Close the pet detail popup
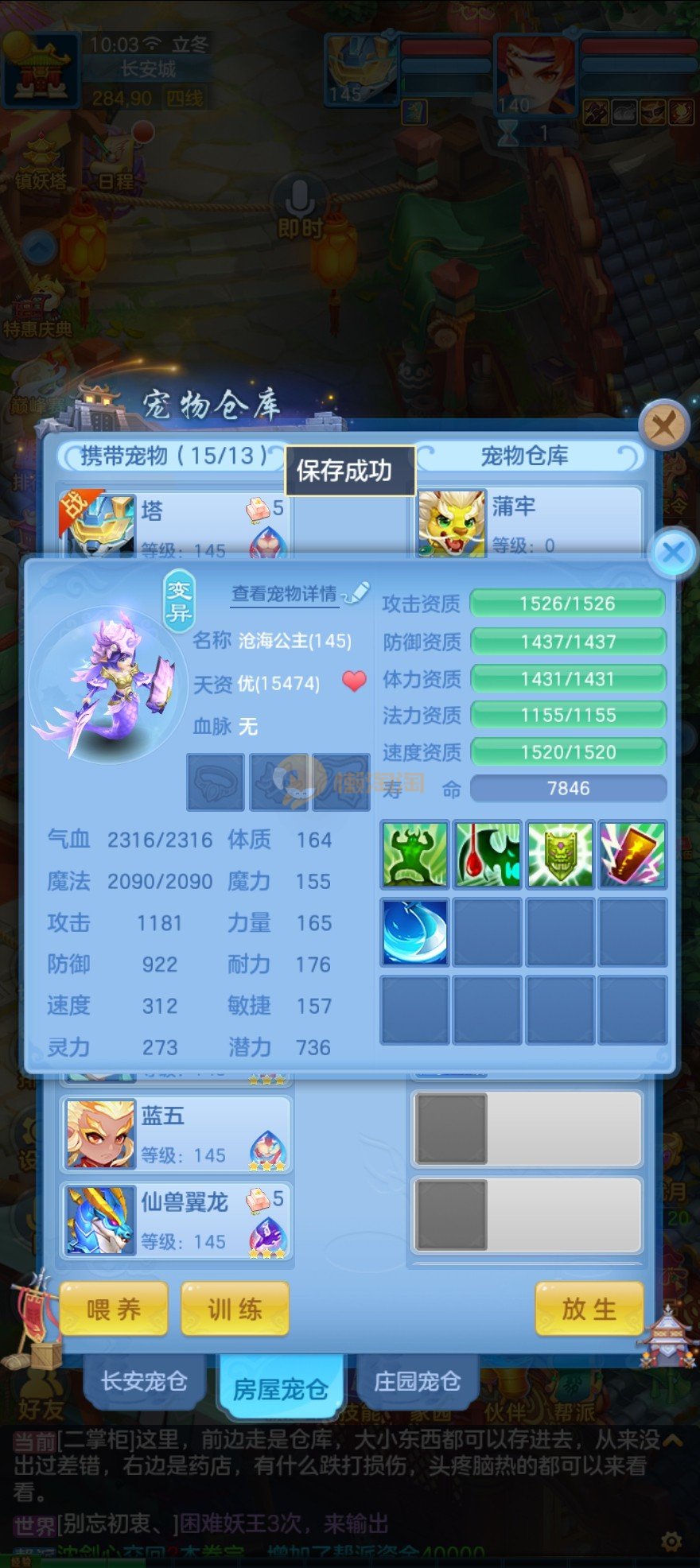 tap(673, 552)
